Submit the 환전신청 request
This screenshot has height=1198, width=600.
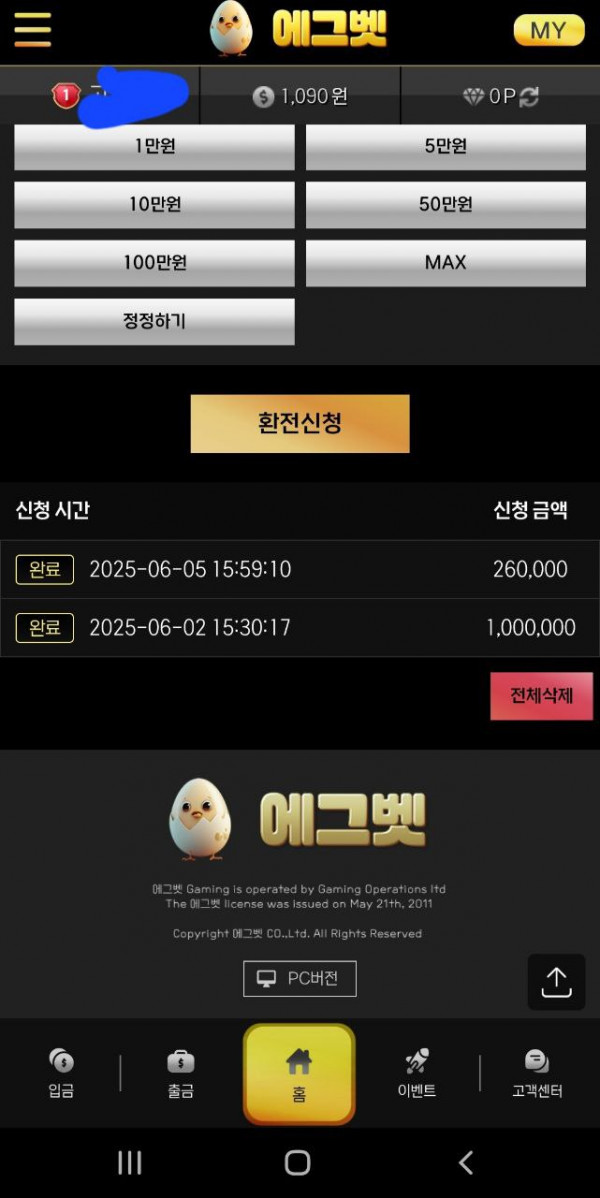(x=300, y=423)
